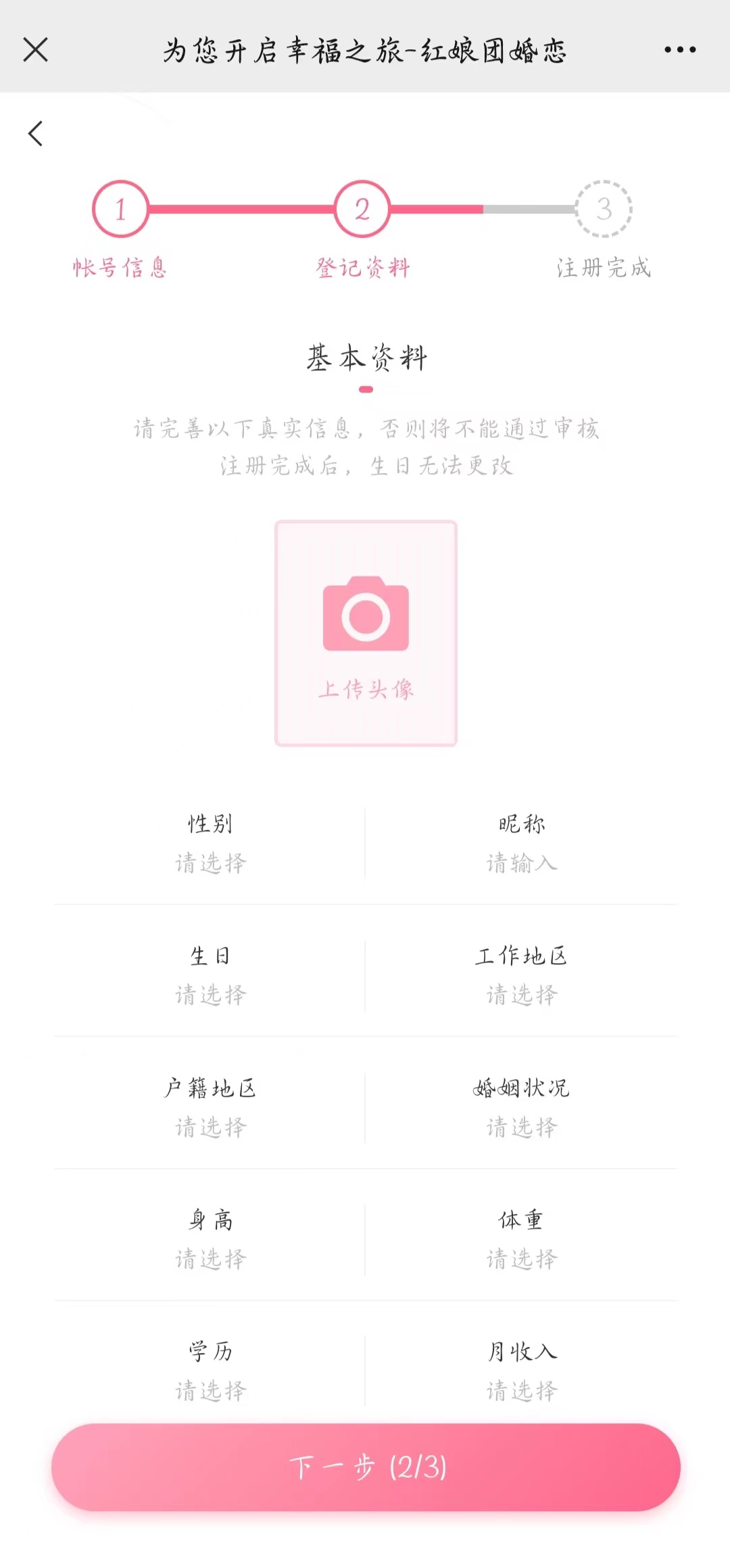Enter a nickname in the 昵称 field

click(521, 843)
